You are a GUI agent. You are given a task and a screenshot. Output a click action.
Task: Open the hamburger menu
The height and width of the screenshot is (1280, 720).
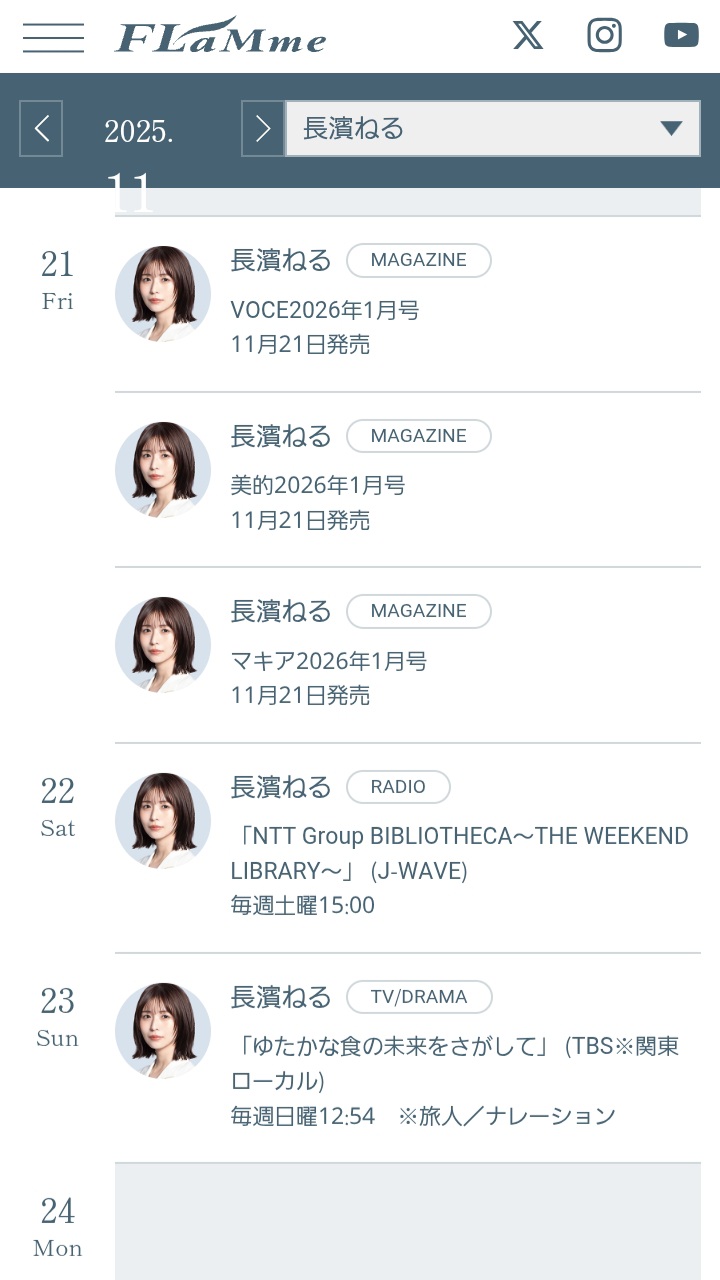point(53,37)
